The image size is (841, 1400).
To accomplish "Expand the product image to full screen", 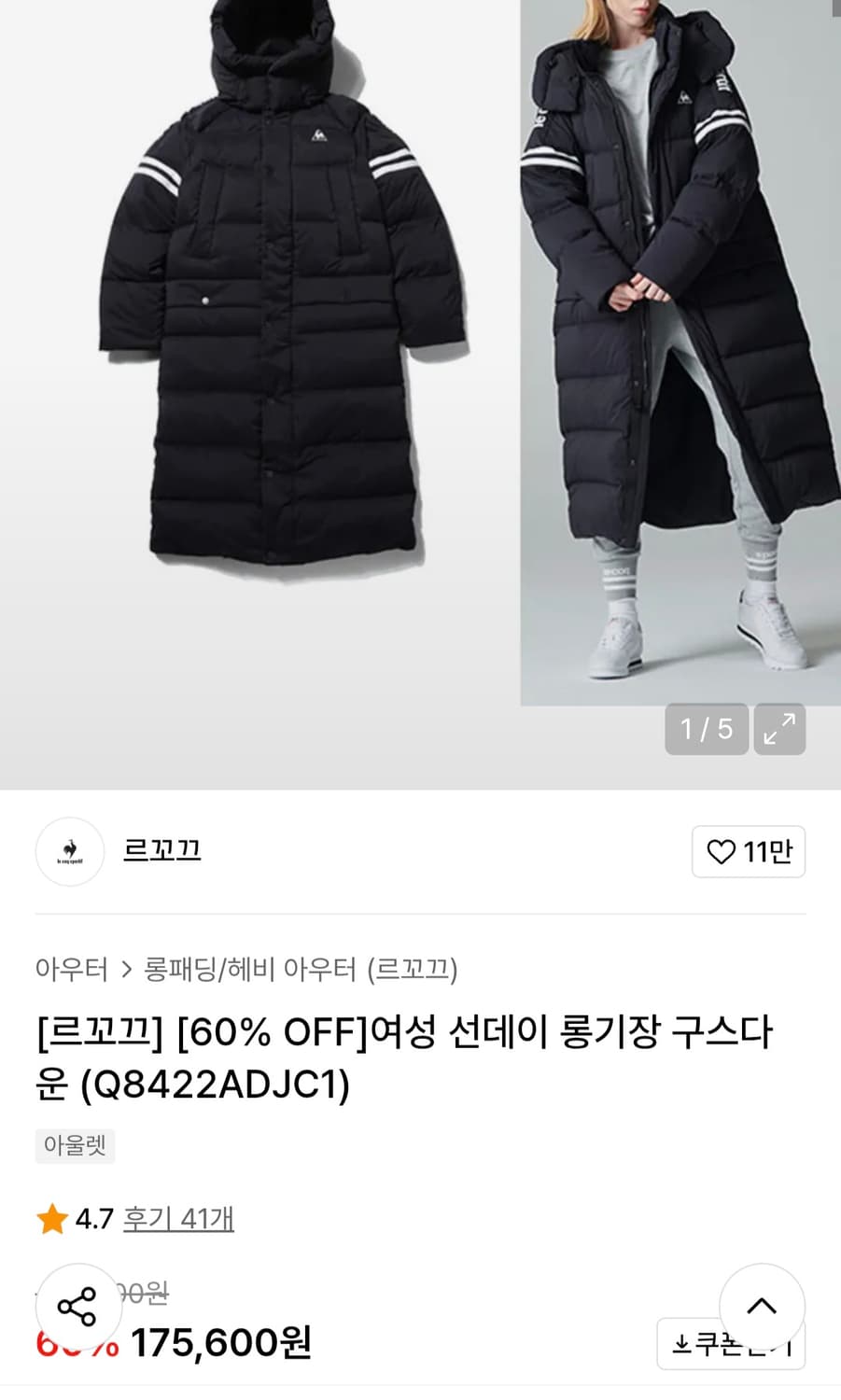I will [779, 731].
